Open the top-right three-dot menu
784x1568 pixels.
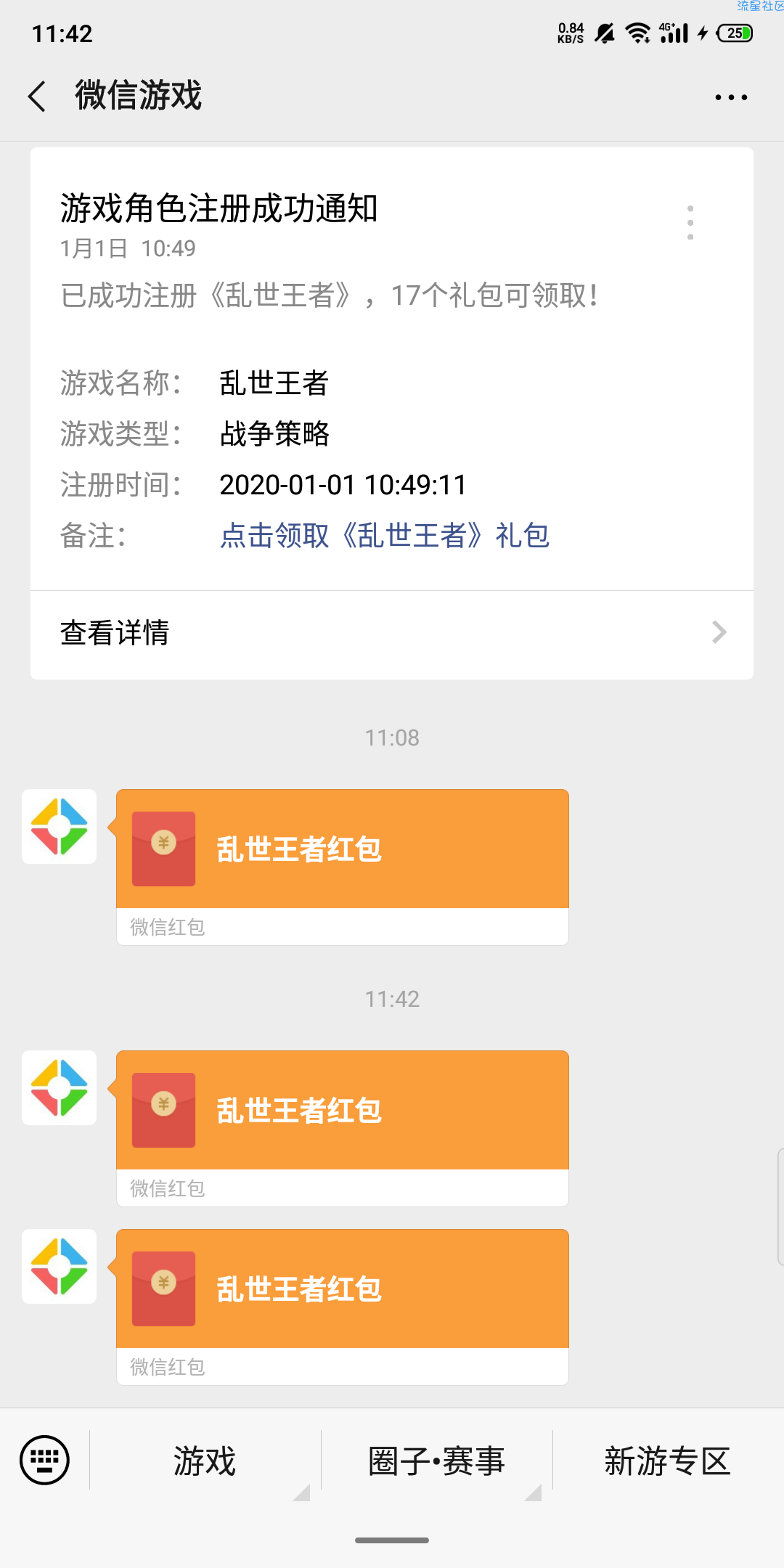(x=731, y=97)
